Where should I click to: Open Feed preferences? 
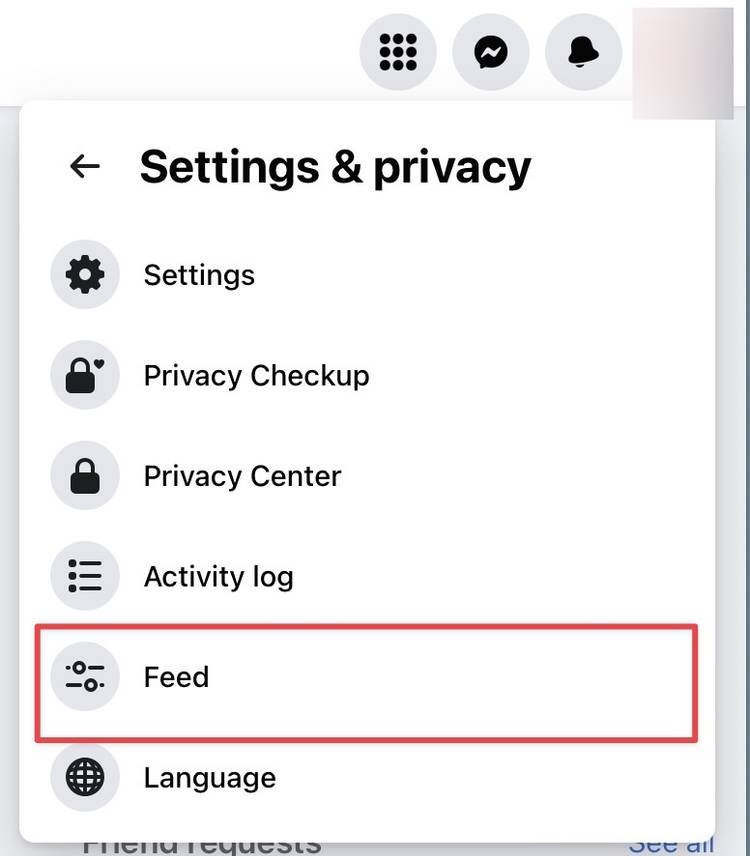[x=177, y=677]
